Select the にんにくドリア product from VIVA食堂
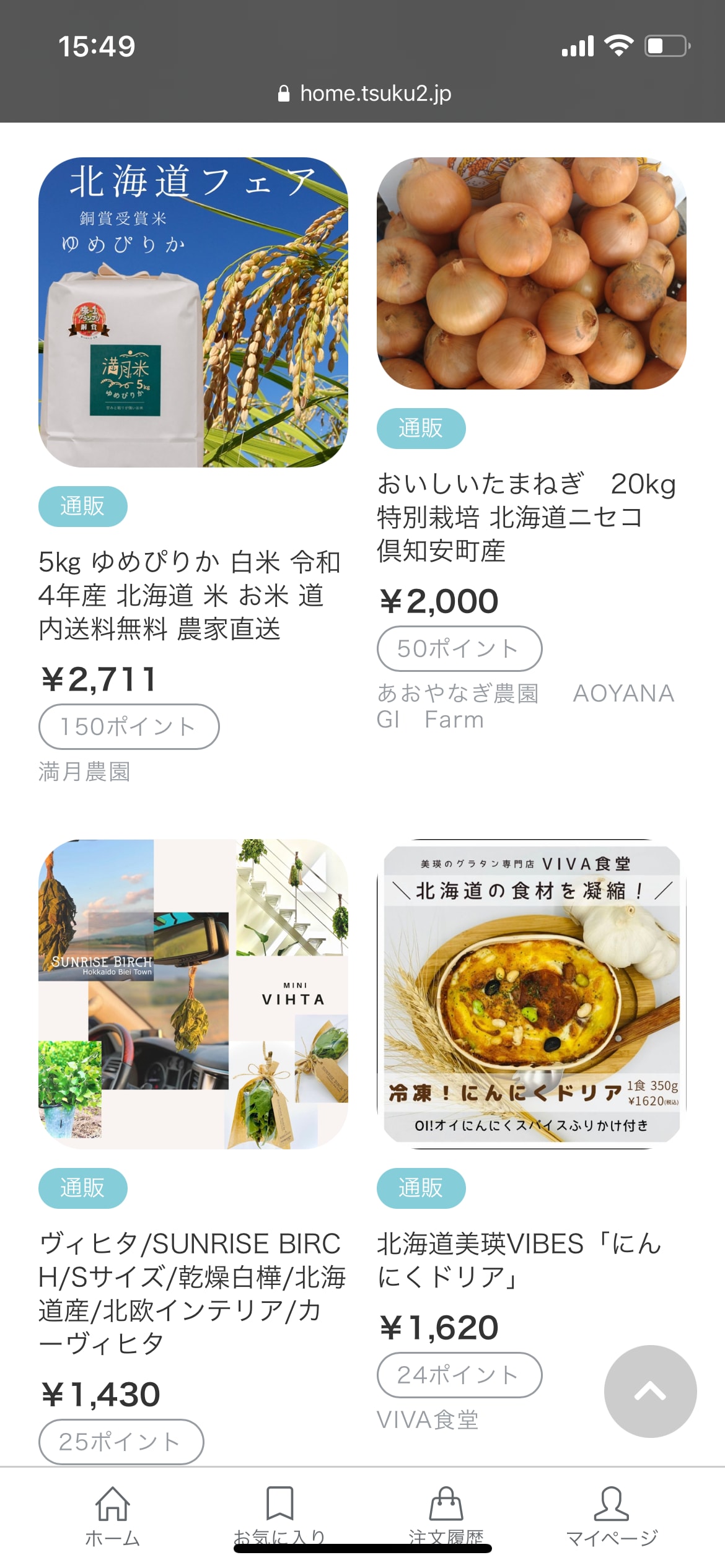 [x=531, y=994]
